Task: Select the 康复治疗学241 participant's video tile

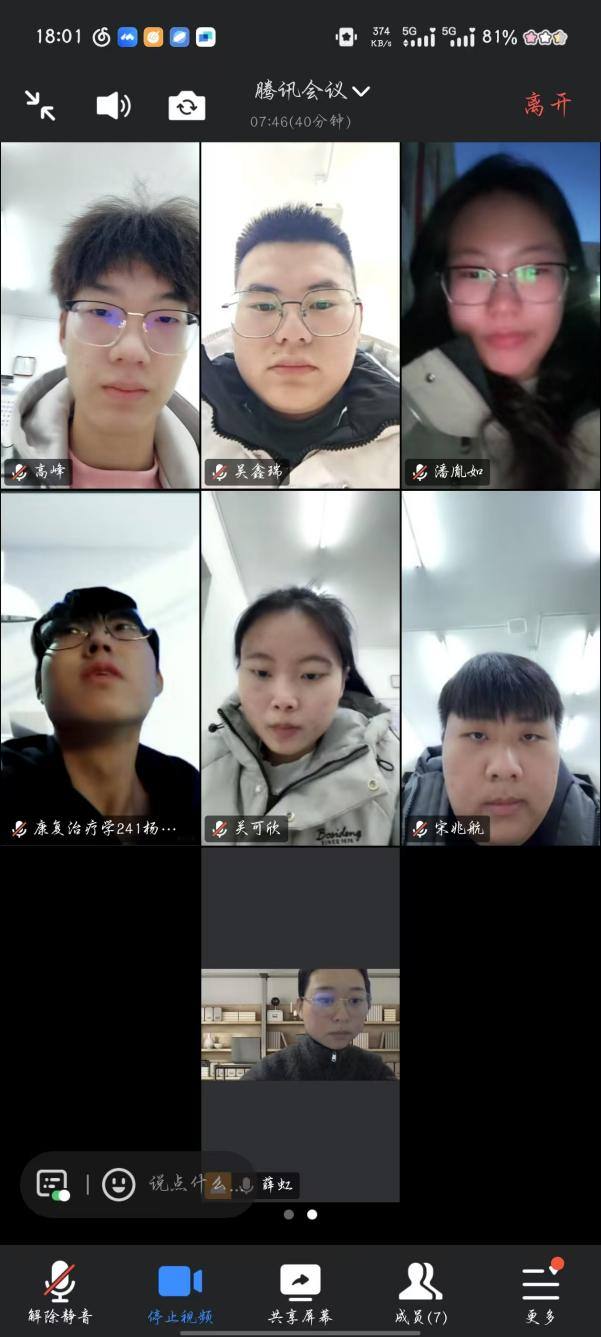Action: tap(100, 668)
